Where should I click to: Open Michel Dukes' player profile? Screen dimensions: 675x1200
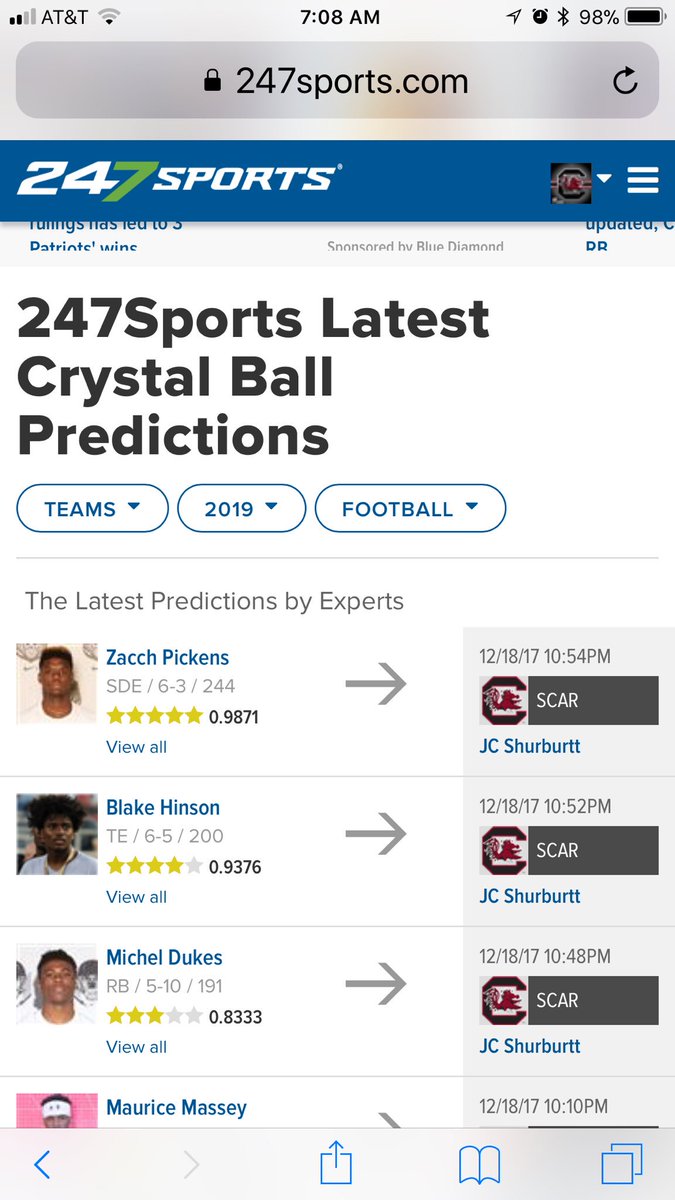click(164, 958)
